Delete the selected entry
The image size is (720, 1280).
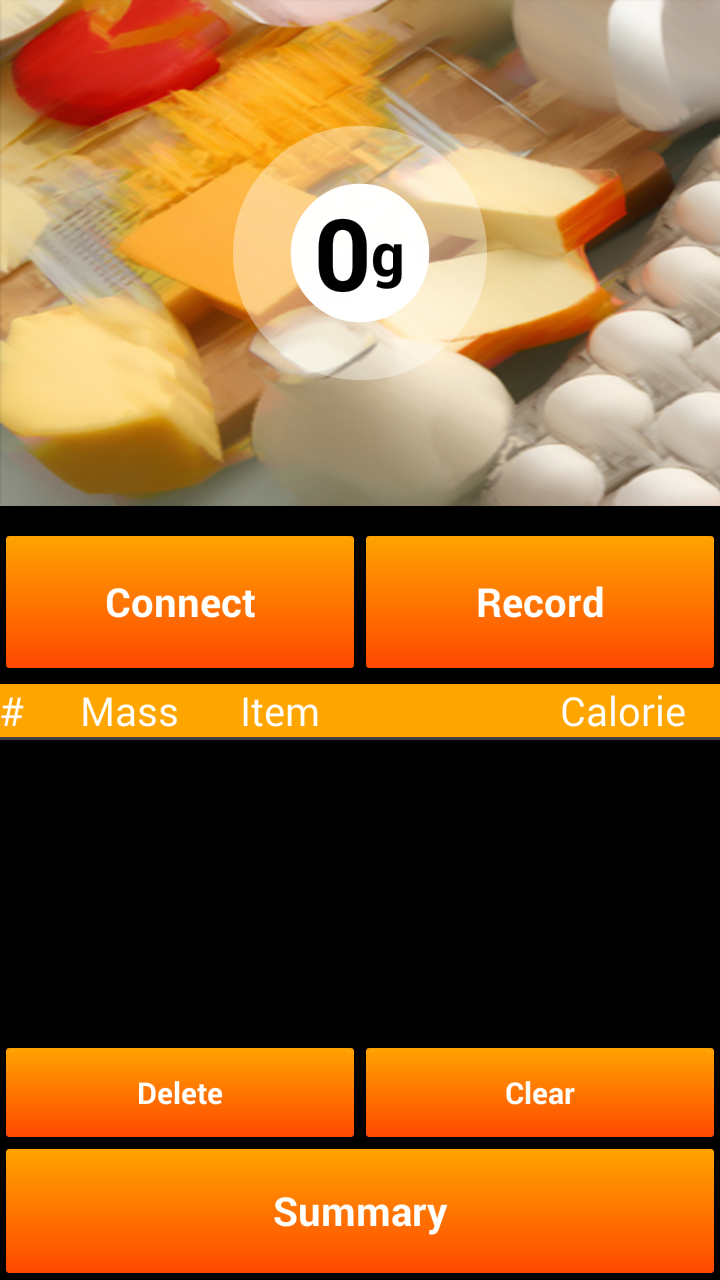[180, 1092]
